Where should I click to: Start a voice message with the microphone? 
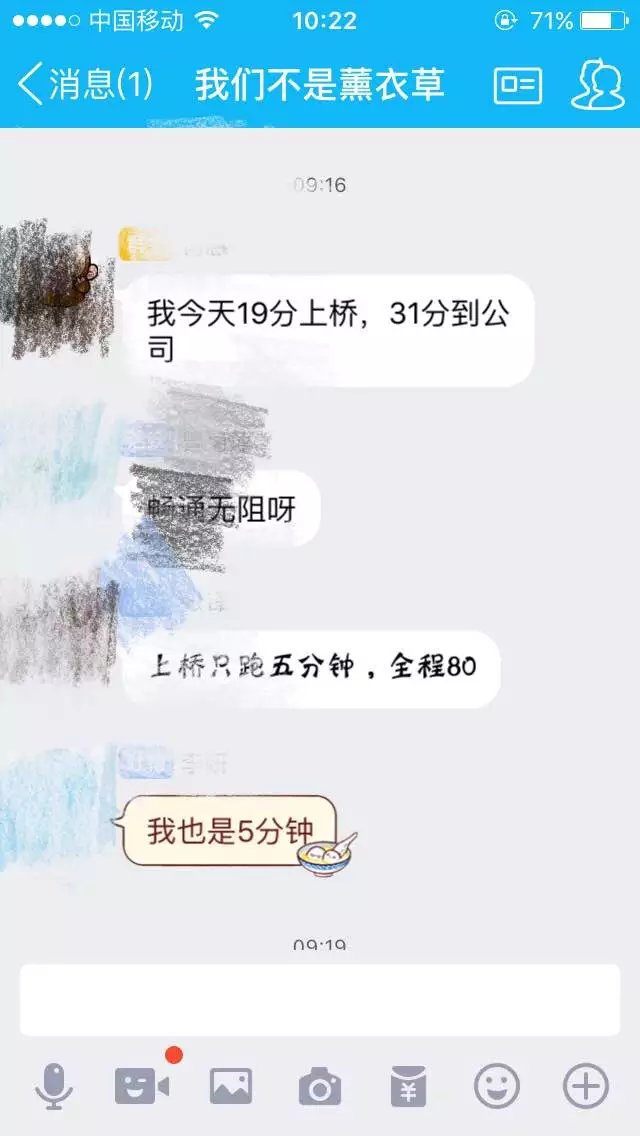point(54,1086)
